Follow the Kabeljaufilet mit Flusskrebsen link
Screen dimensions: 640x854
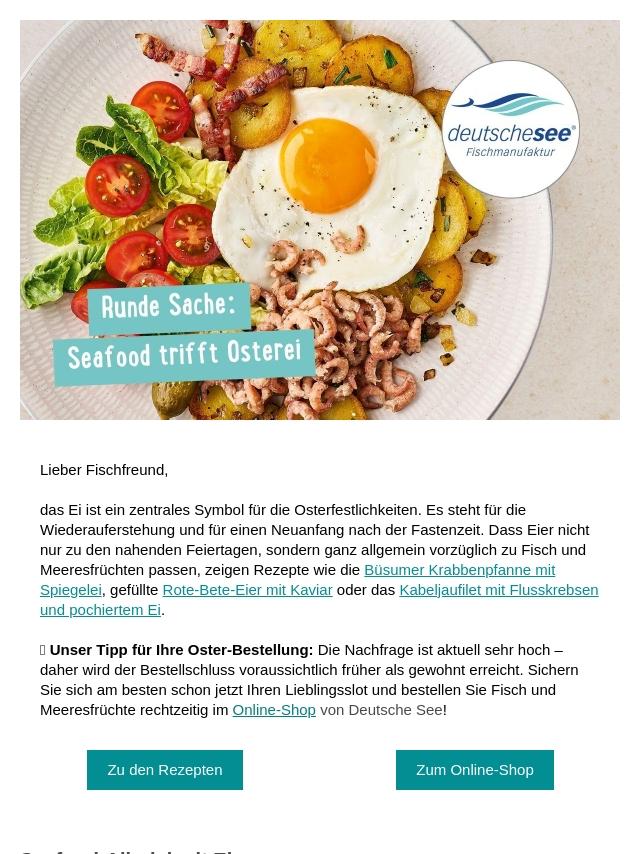(x=498, y=590)
